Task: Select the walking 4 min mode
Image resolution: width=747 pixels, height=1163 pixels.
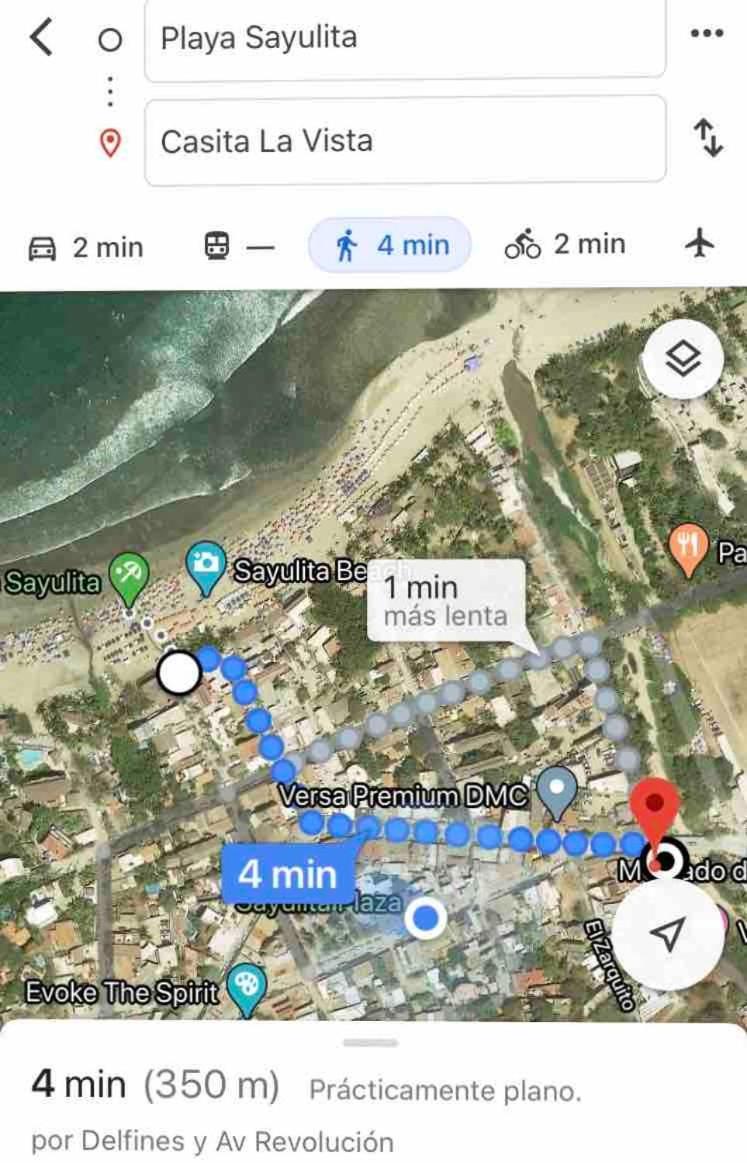Action: 390,245
